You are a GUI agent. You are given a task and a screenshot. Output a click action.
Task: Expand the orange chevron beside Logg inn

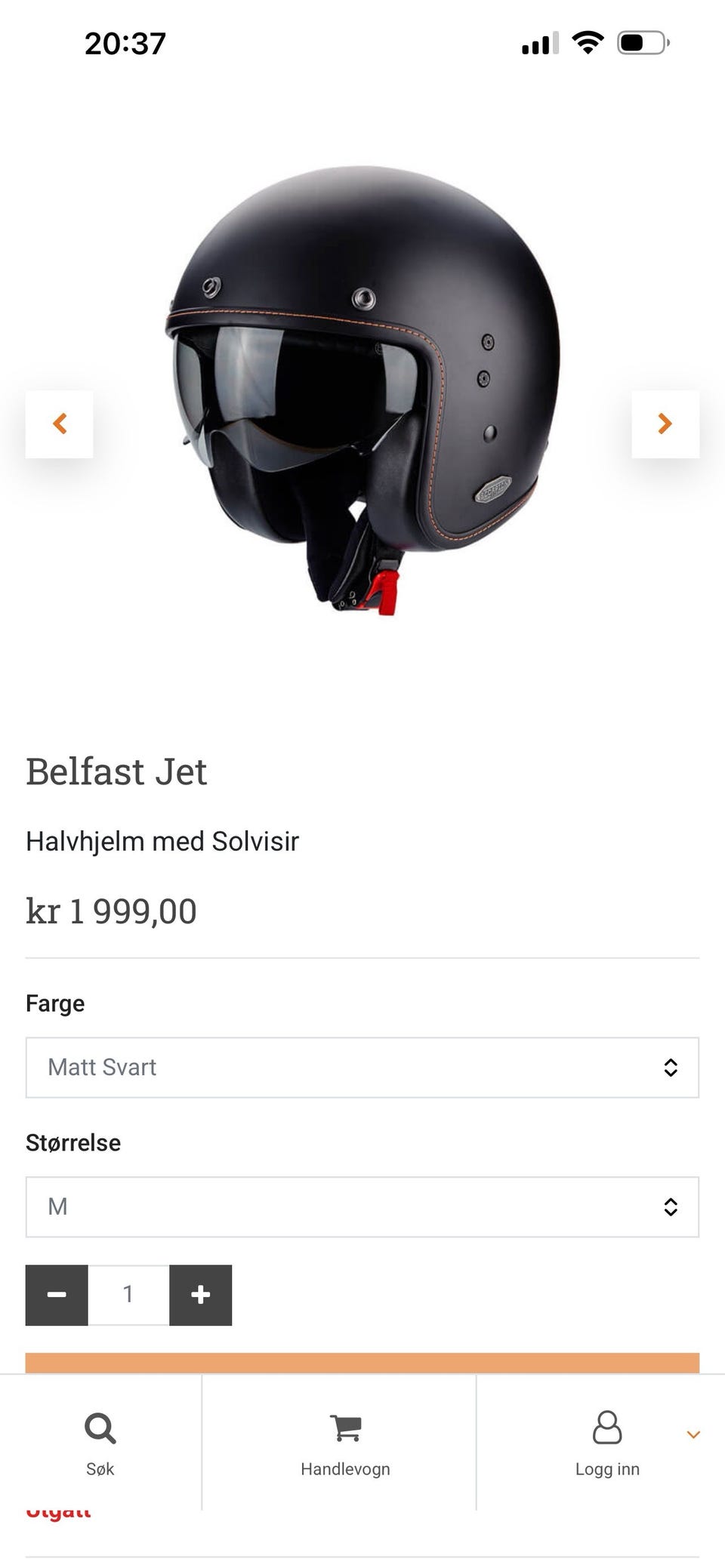(x=693, y=1434)
